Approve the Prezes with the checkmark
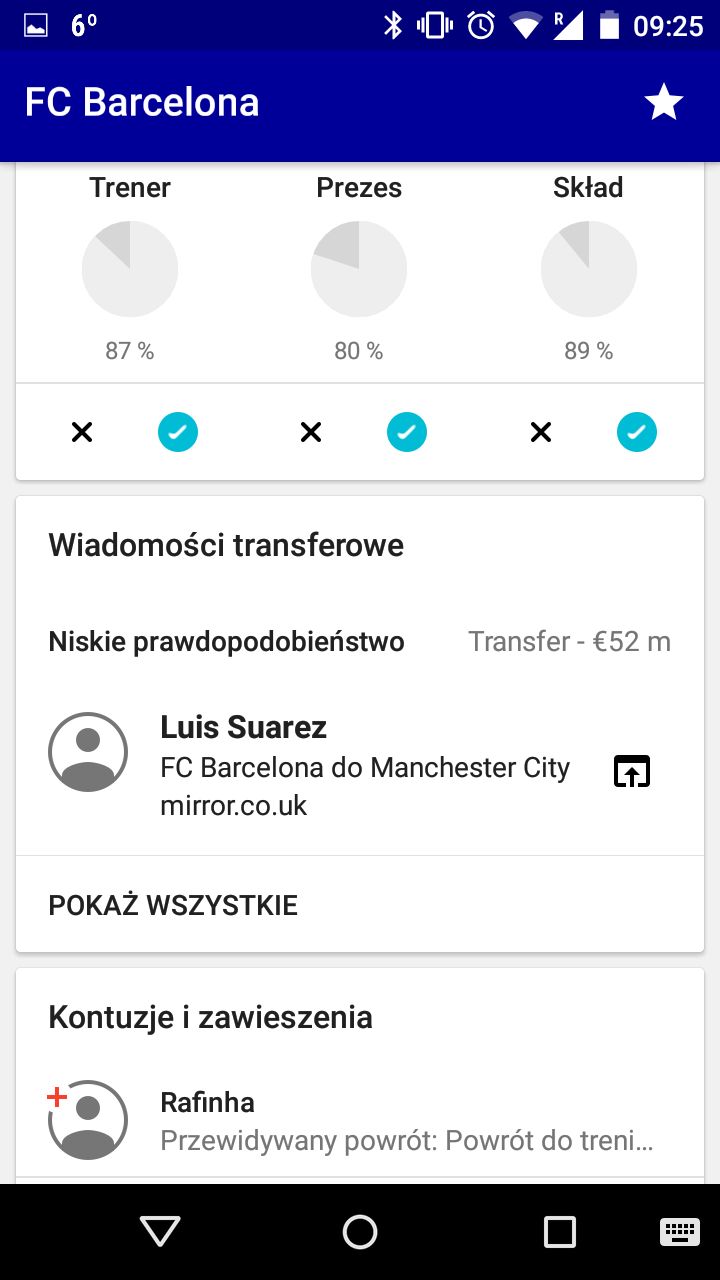 point(407,432)
